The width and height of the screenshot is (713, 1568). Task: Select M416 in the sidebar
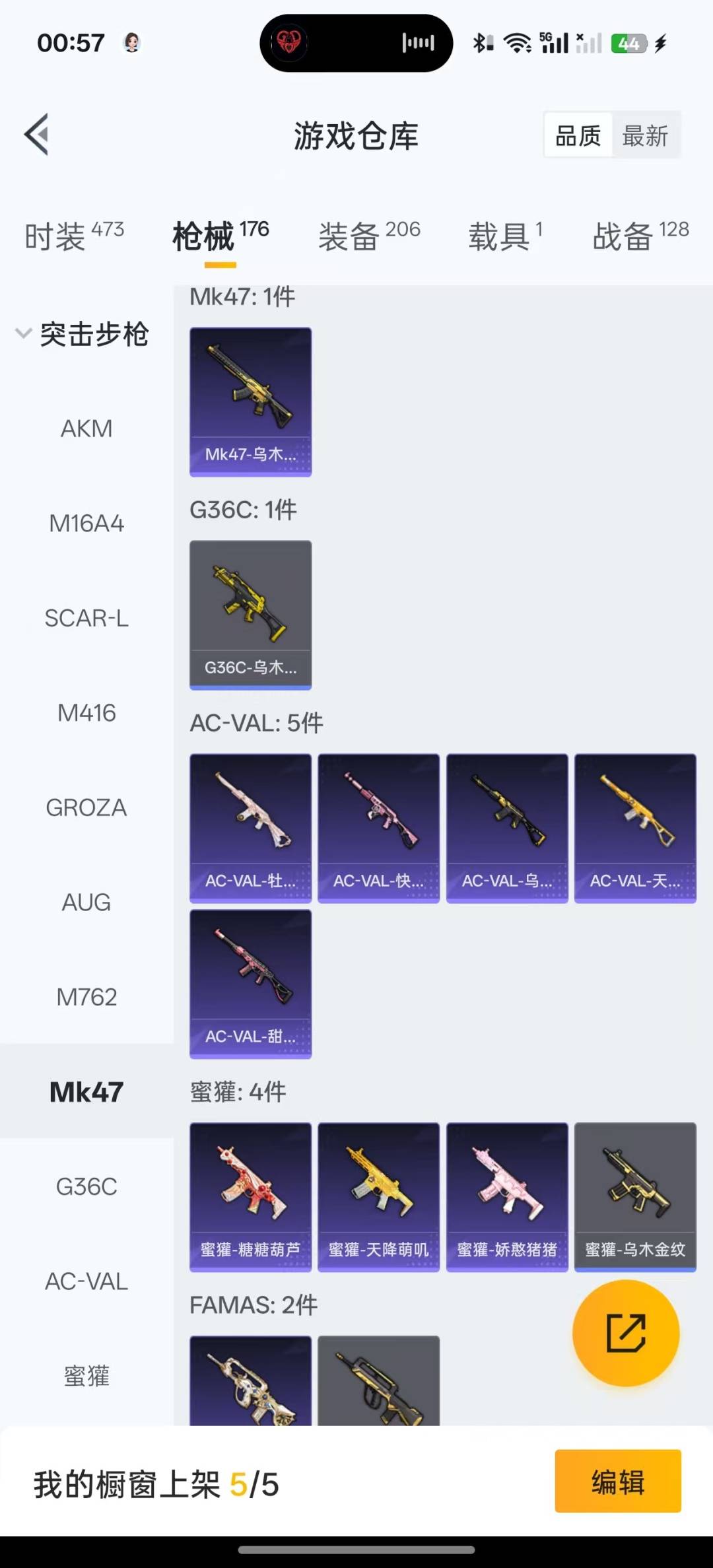(86, 713)
